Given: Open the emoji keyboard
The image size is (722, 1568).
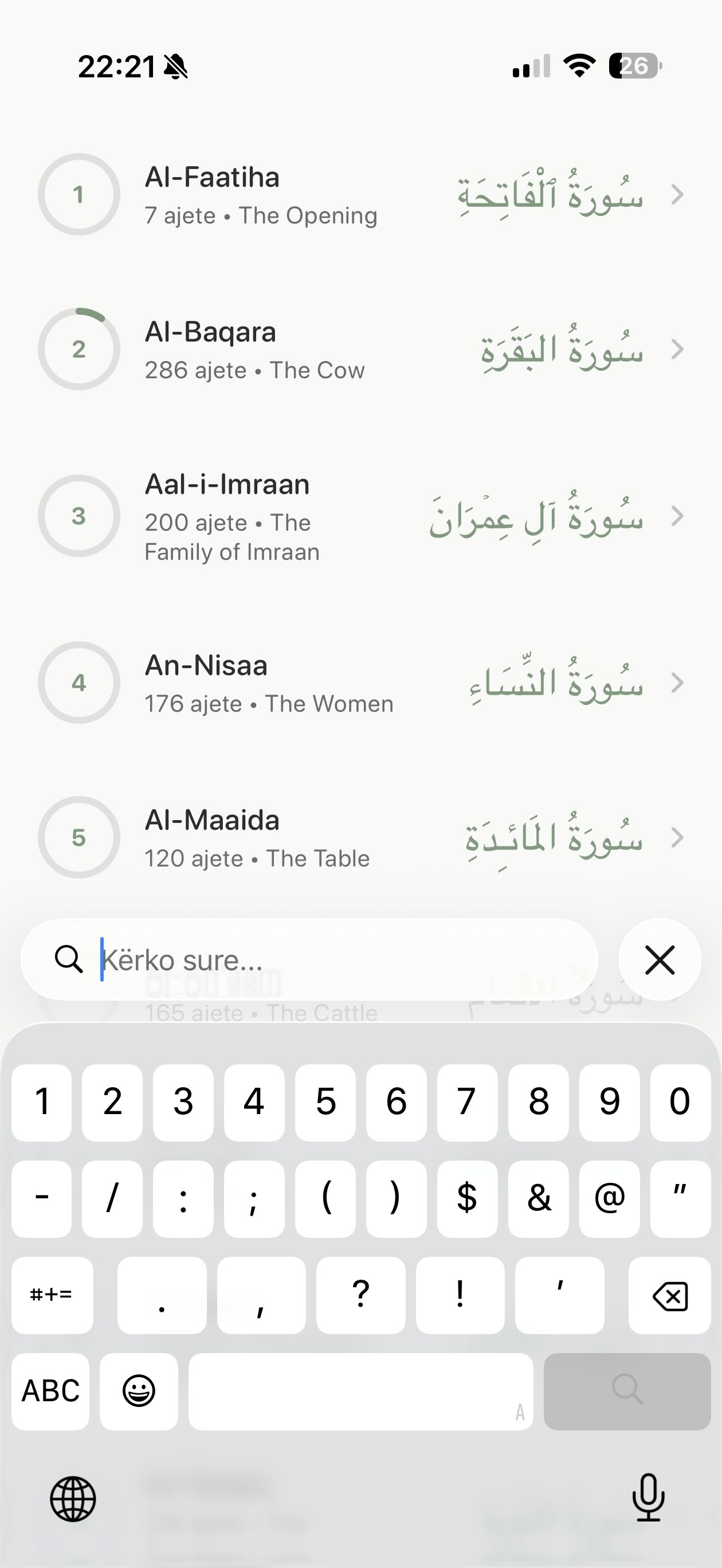Looking at the screenshot, I should coord(139,1391).
